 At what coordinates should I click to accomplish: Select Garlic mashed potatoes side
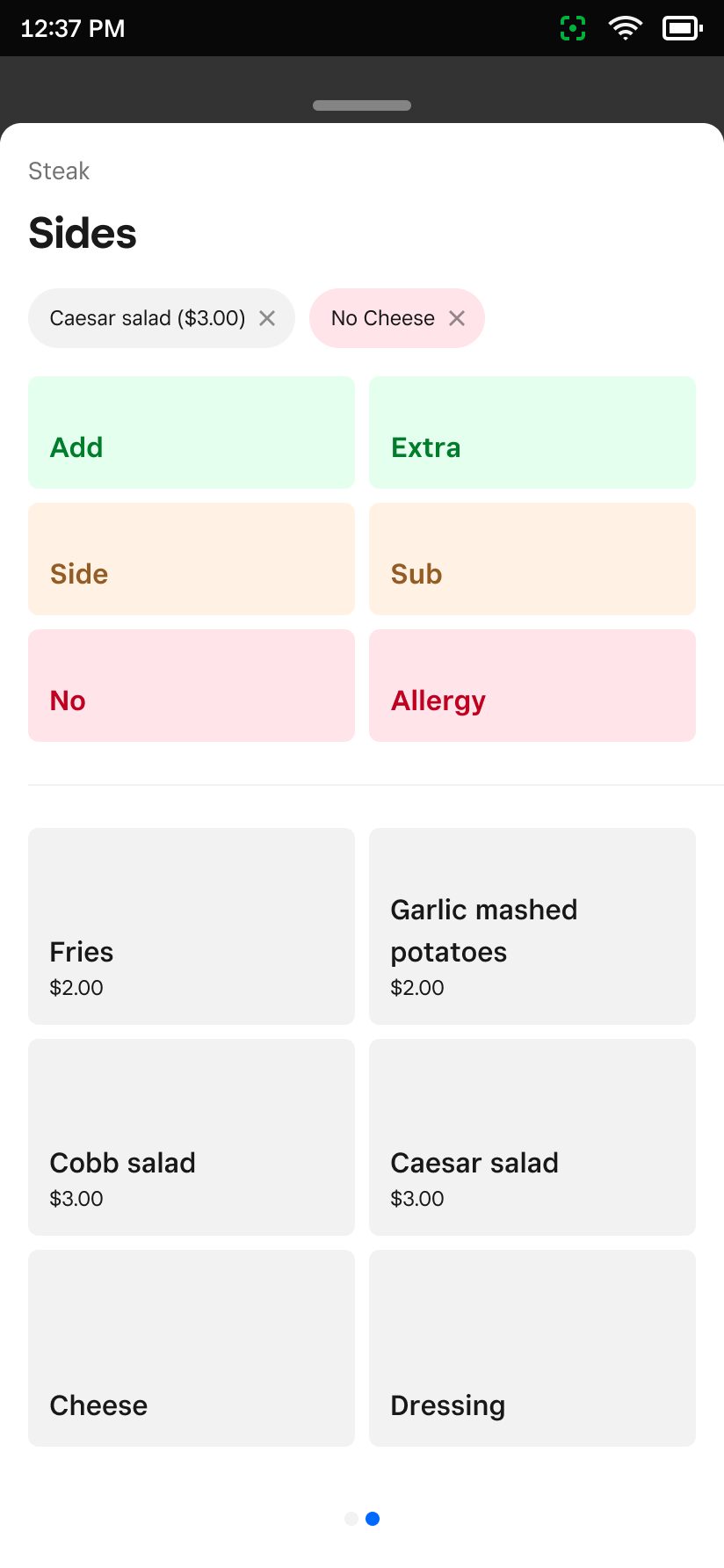532,926
